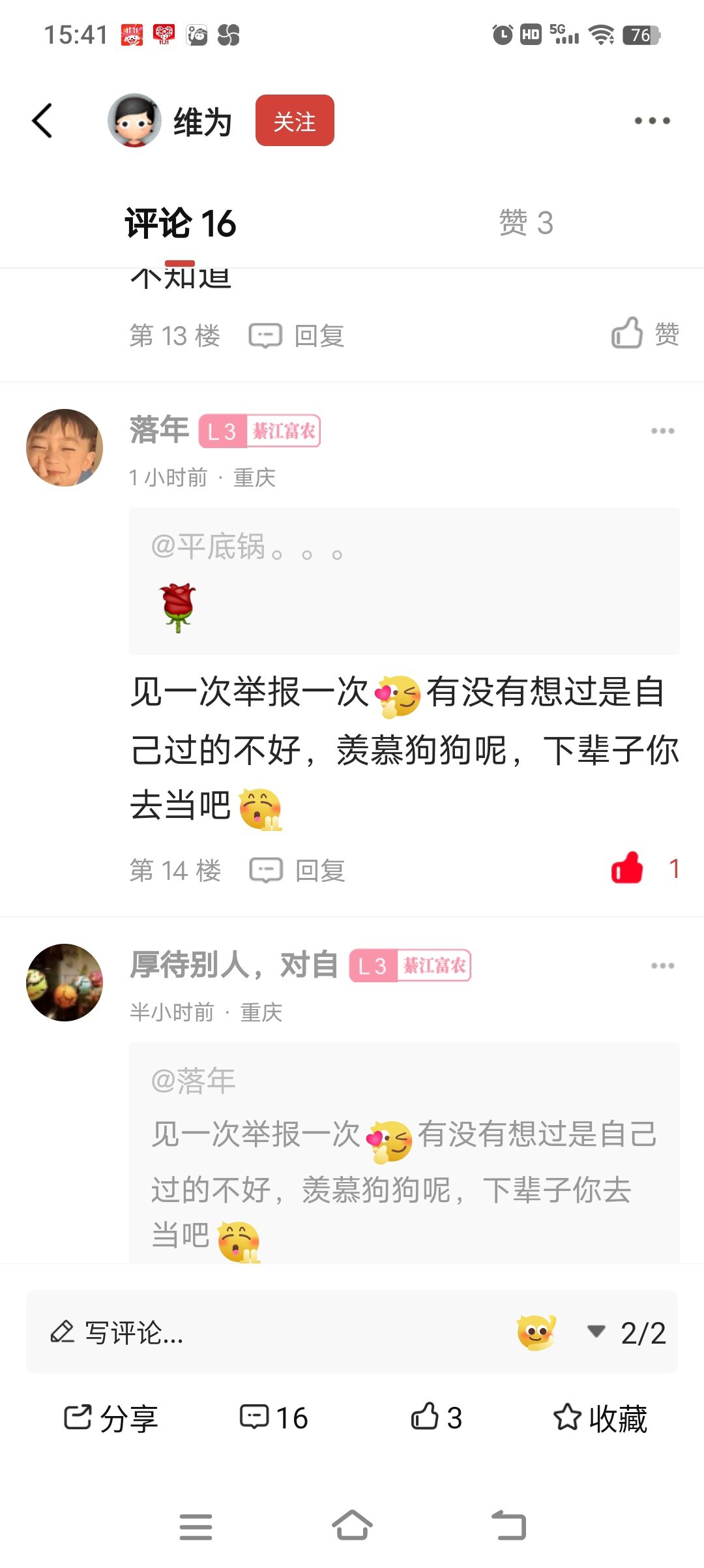The height and width of the screenshot is (1568, 704).
Task: Unlike 落年's 第 14 楼 comment
Action: tap(628, 868)
